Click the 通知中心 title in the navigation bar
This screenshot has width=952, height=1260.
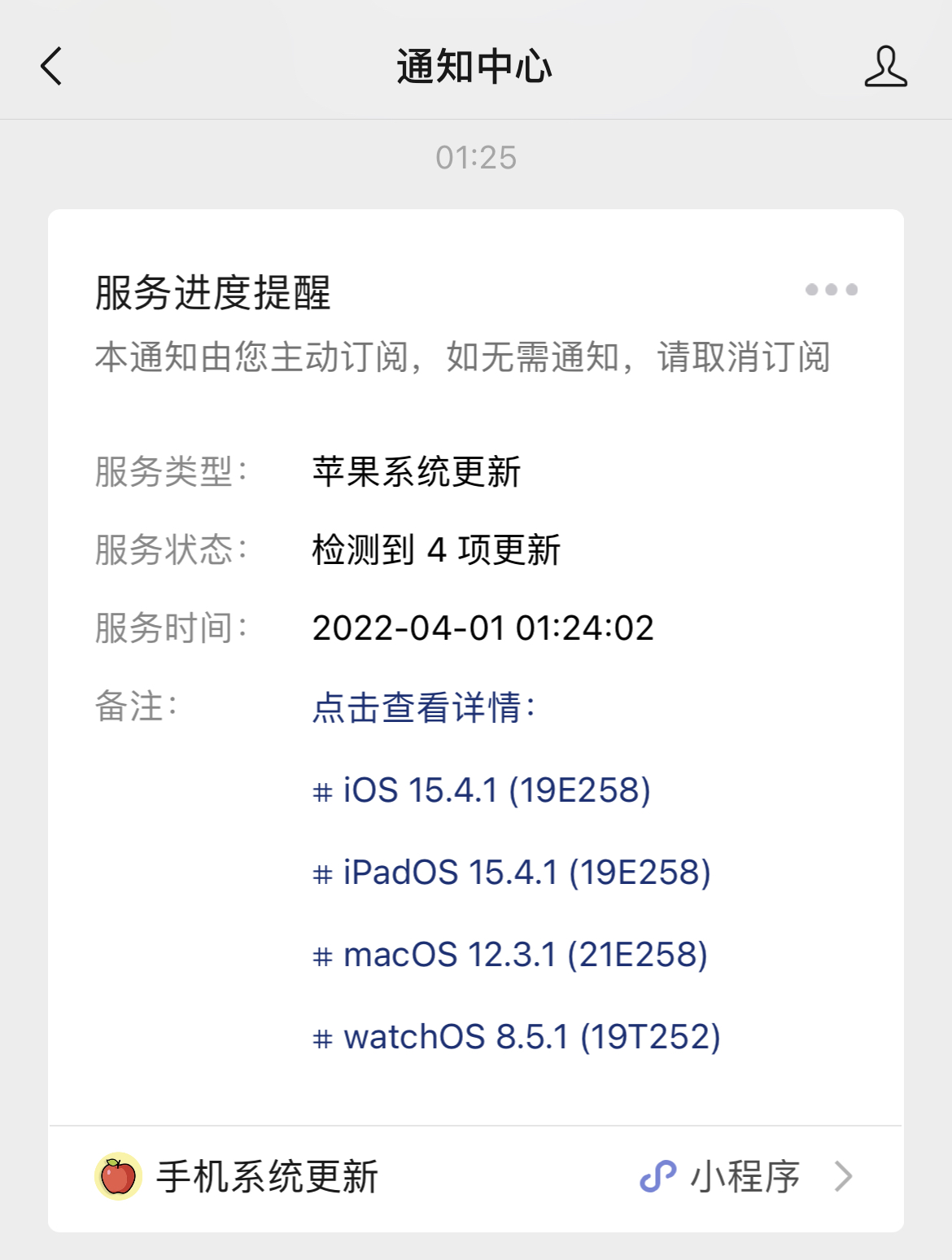474,68
